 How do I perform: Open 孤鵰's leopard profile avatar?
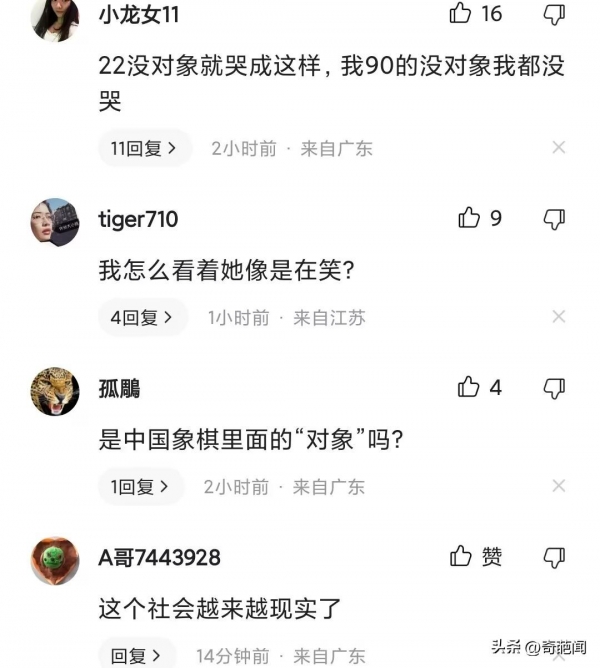(55, 391)
